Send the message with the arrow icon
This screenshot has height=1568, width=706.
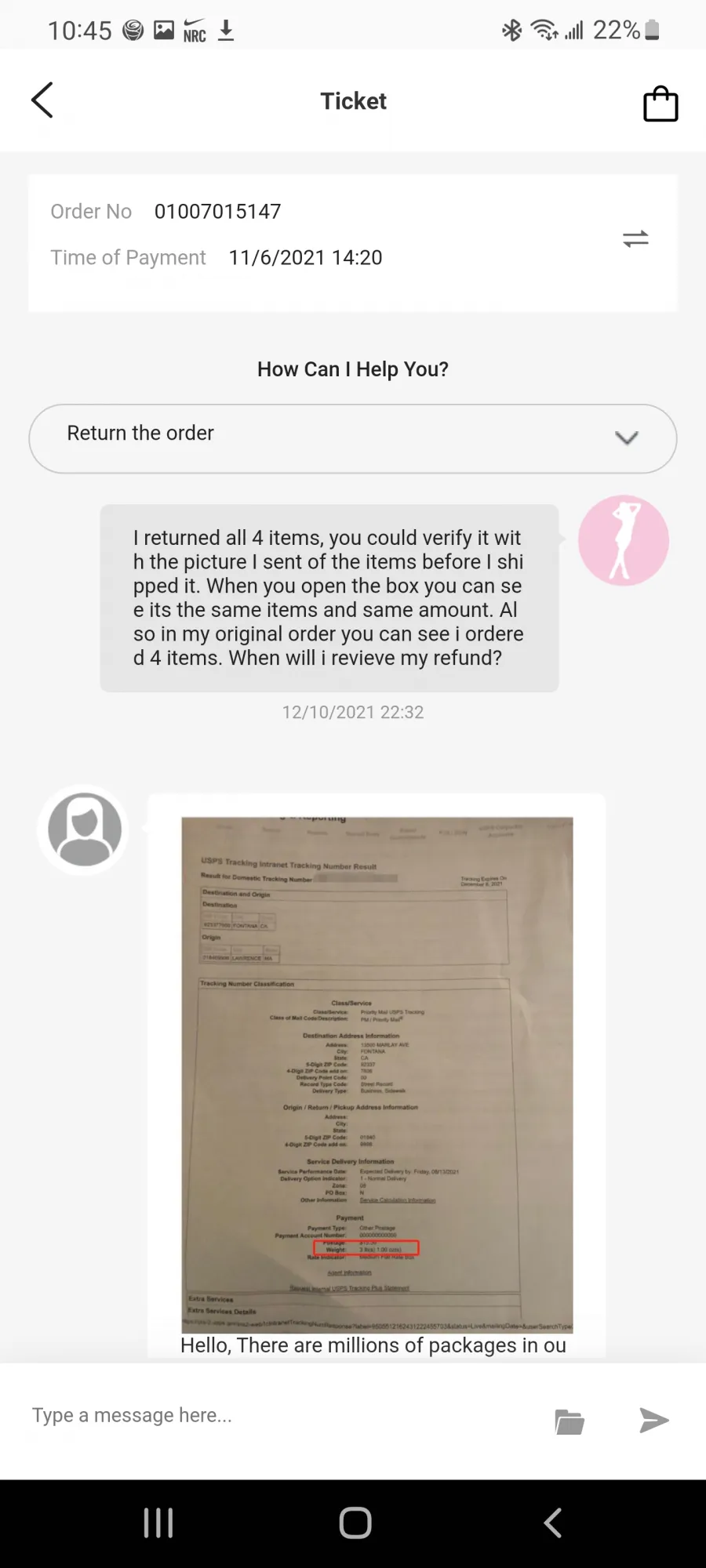(653, 1420)
